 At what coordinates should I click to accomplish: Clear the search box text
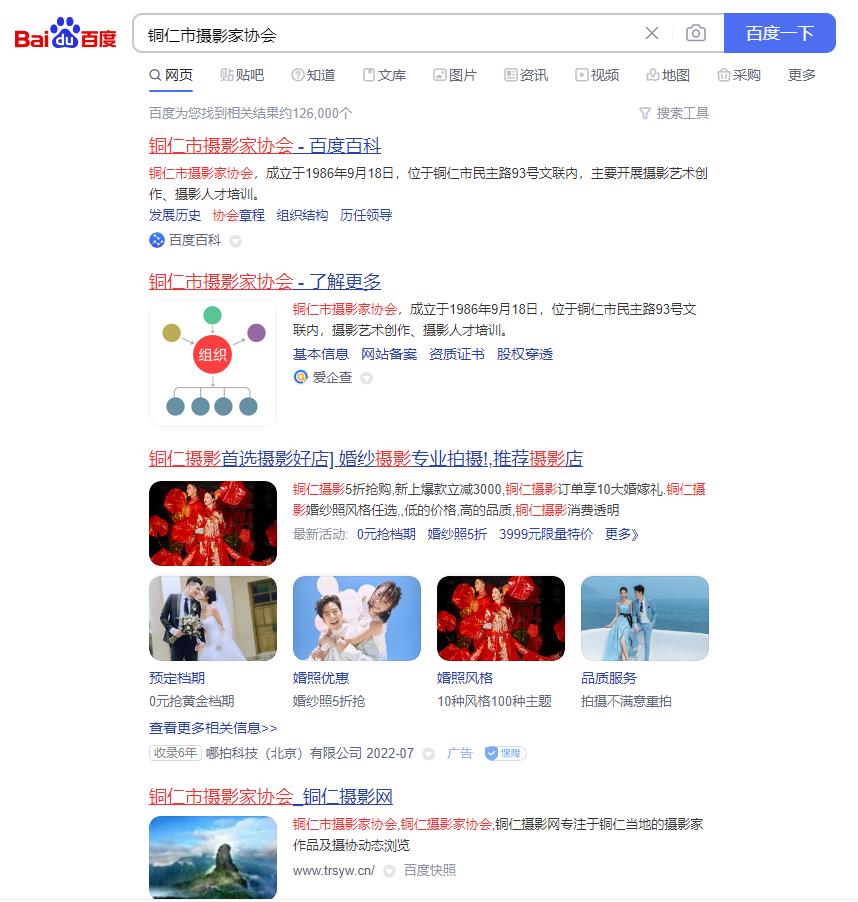click(x=652, y=33)
